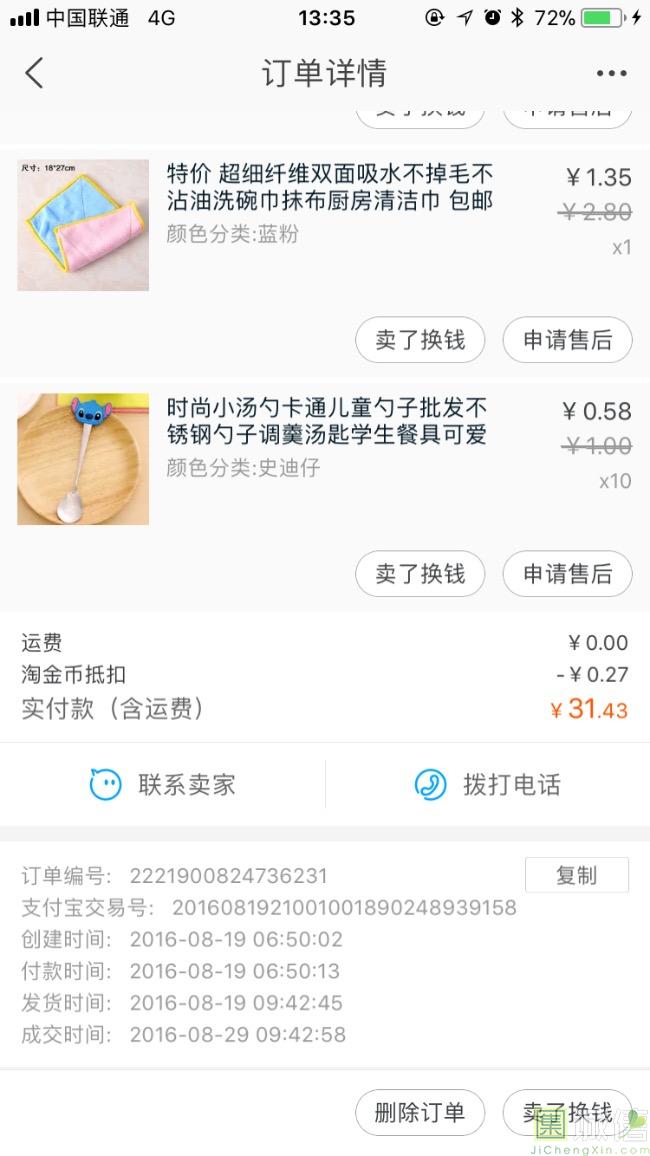The height and width of the screenshot is (1156, 650).
Task: Delete this order with 删除订单
Action: tap(420, 1112)
